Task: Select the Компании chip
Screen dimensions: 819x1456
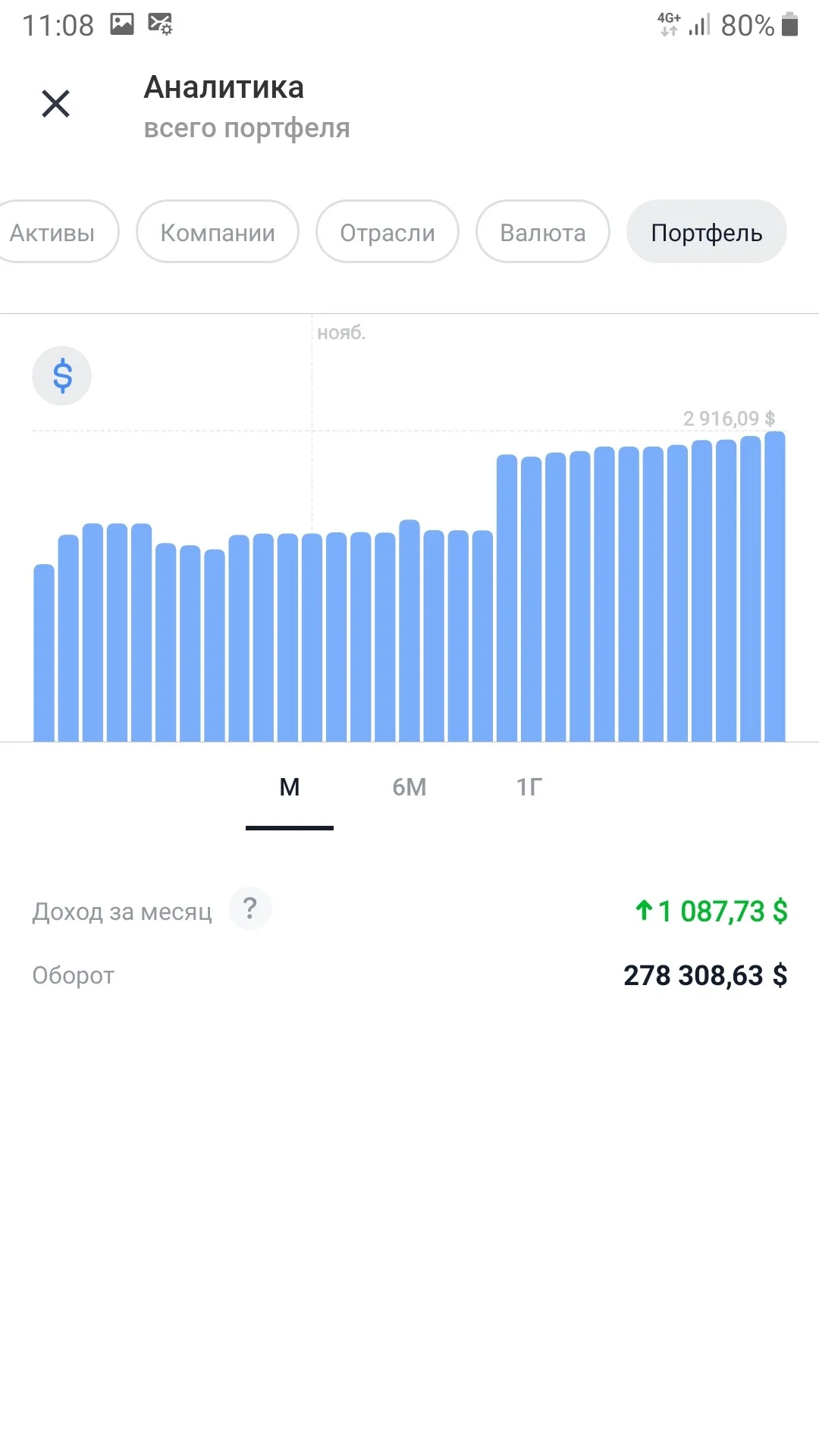Action: click(x=218, y=232)
